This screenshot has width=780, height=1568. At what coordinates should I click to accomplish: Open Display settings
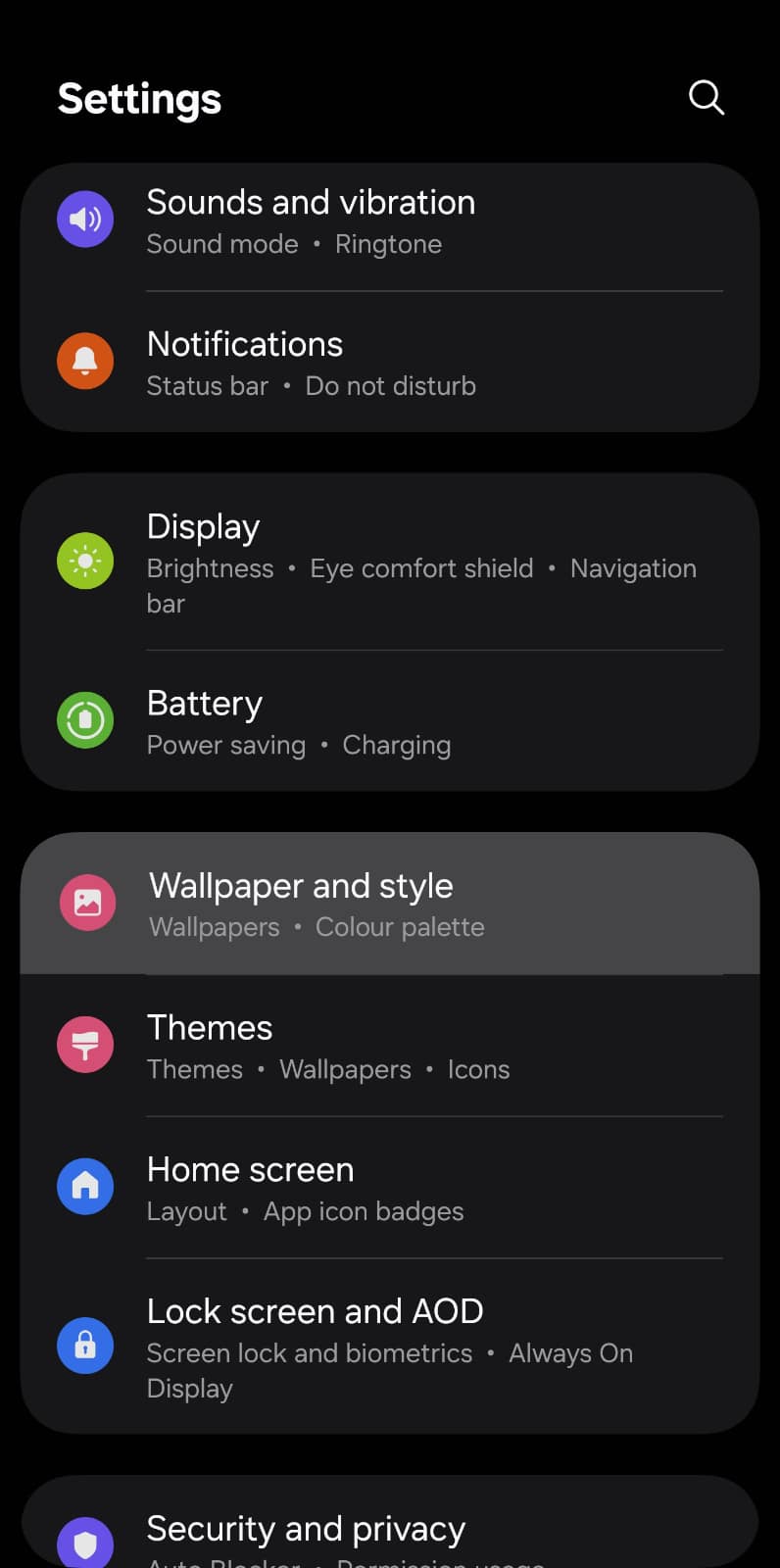point(390,563)
